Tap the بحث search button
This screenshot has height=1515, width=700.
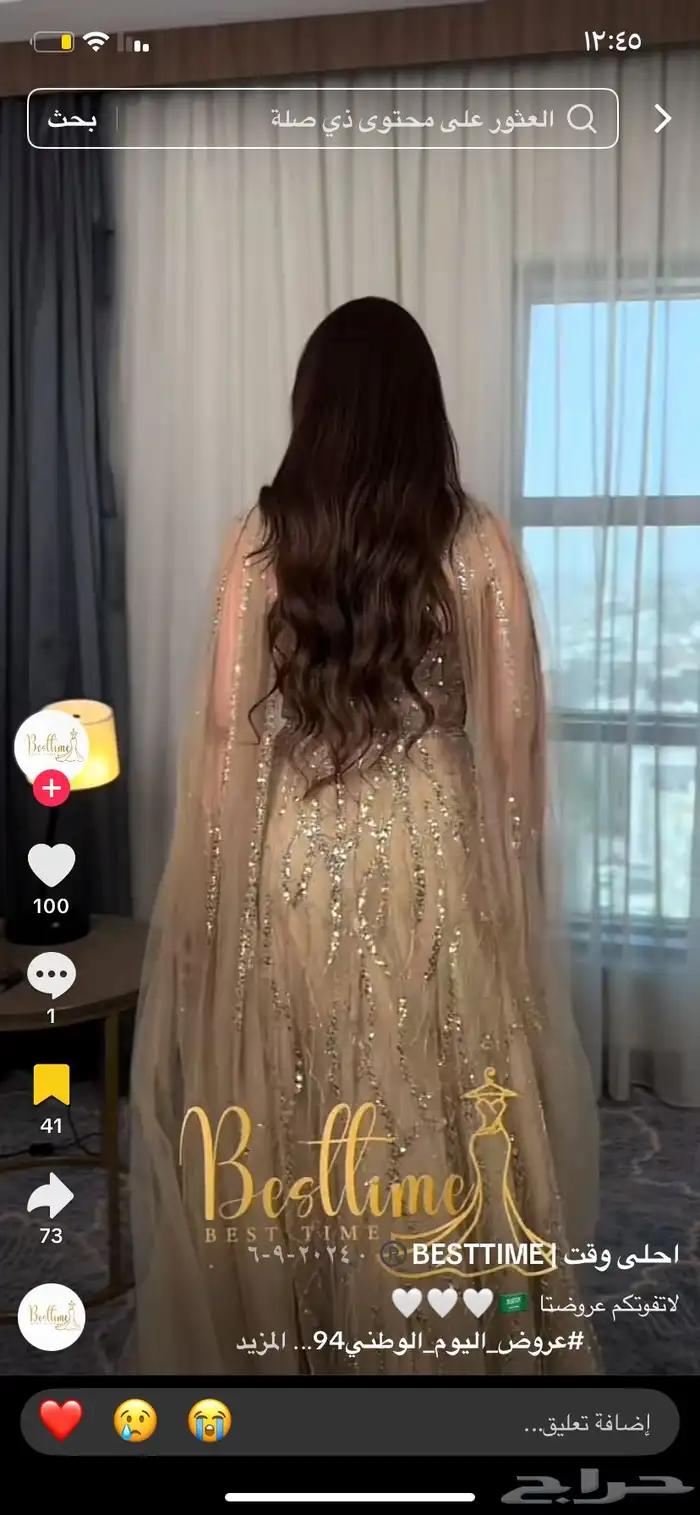pos(72,119)
